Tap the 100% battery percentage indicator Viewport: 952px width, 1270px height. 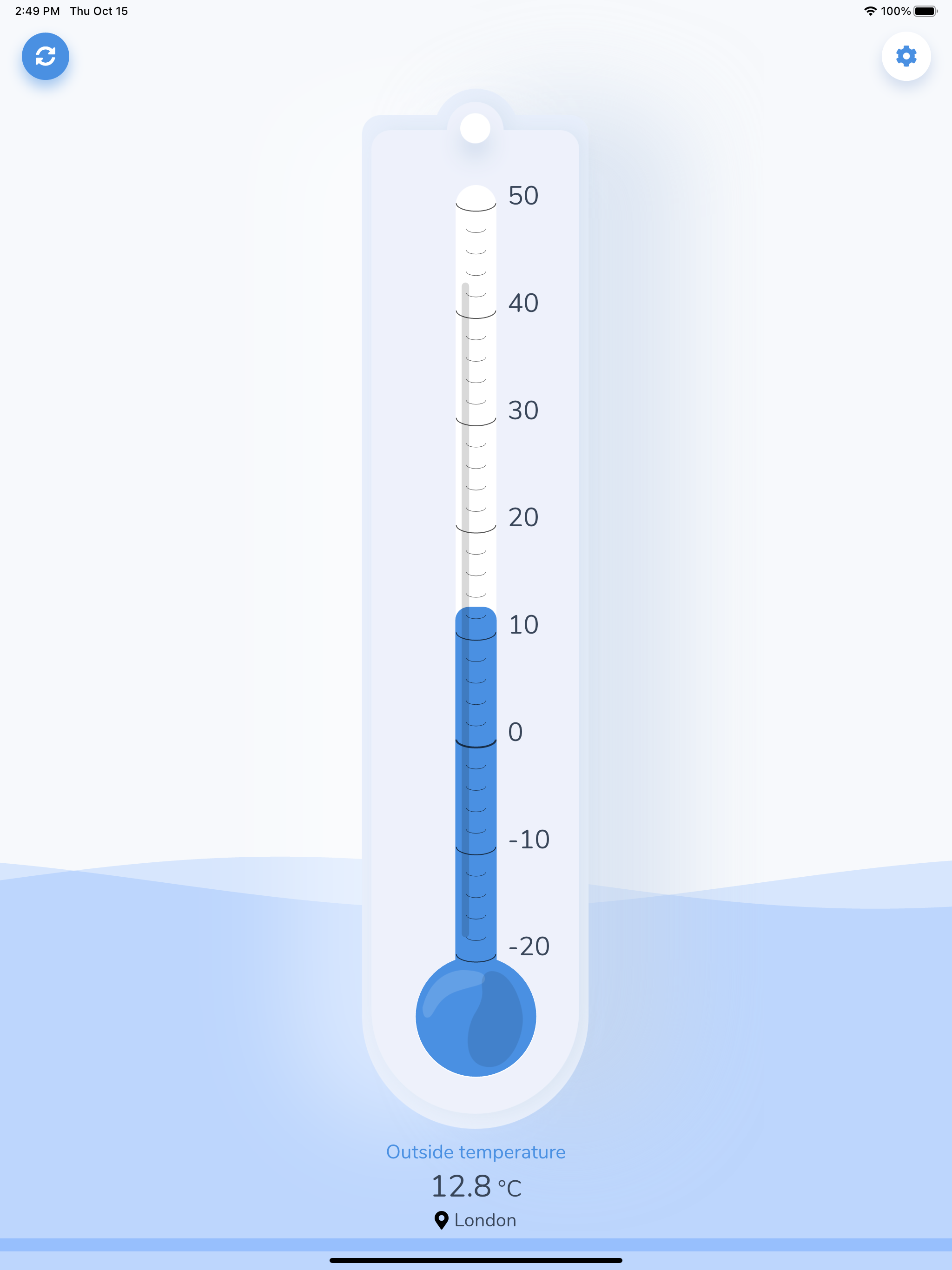[x=897, y=10]
